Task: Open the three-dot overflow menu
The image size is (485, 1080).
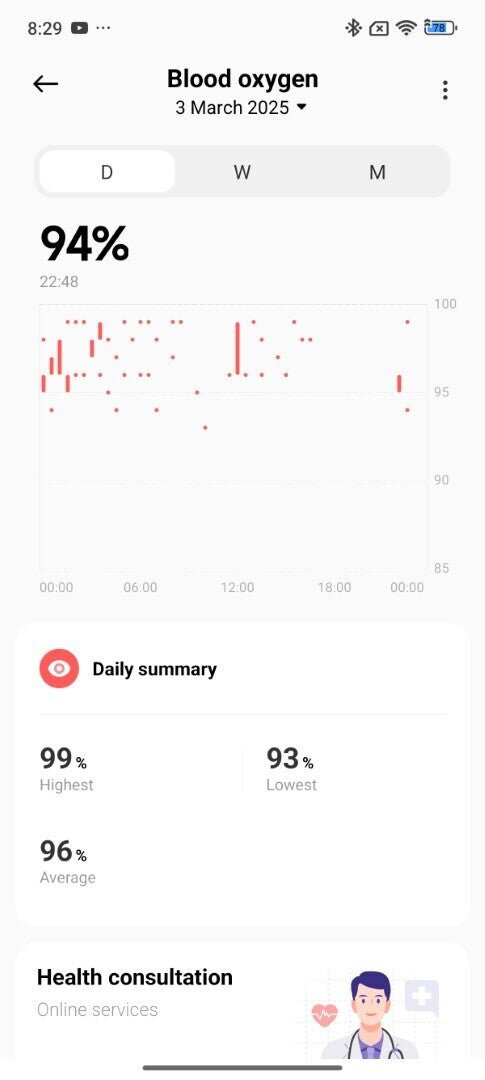Action: click(445, 90)
